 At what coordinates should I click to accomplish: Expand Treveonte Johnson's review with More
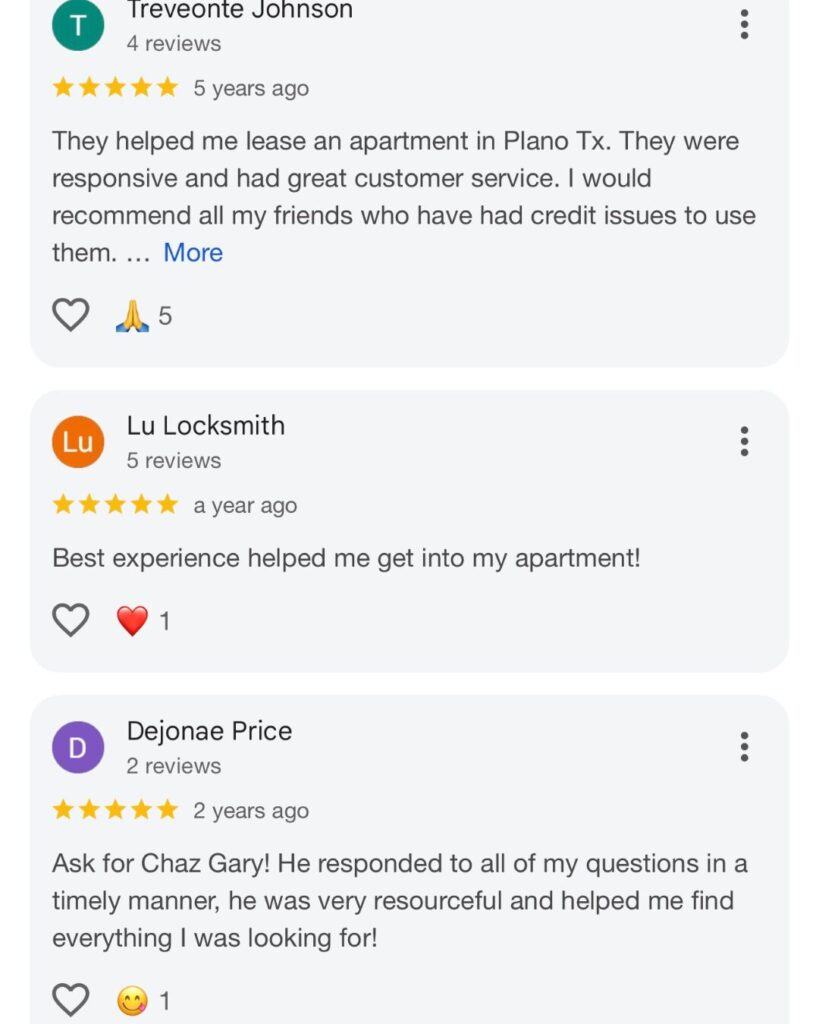click(193, 253)
